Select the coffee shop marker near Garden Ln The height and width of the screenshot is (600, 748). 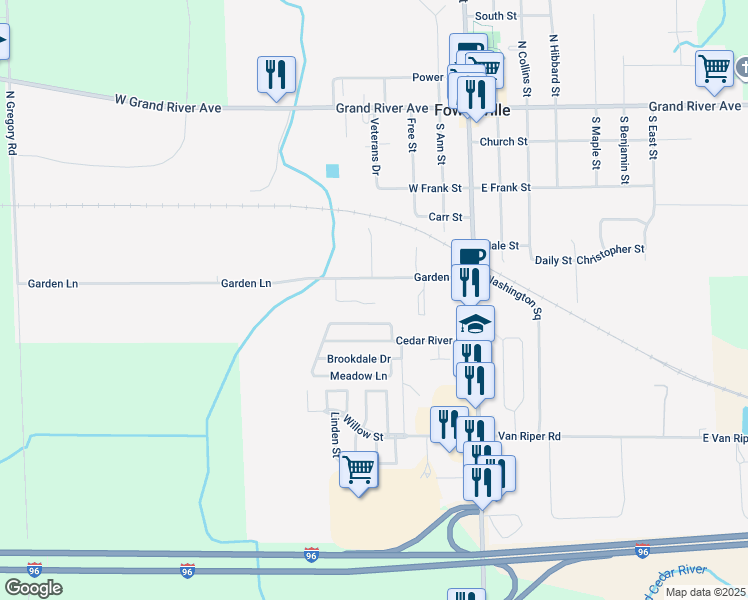click(470, 256)
